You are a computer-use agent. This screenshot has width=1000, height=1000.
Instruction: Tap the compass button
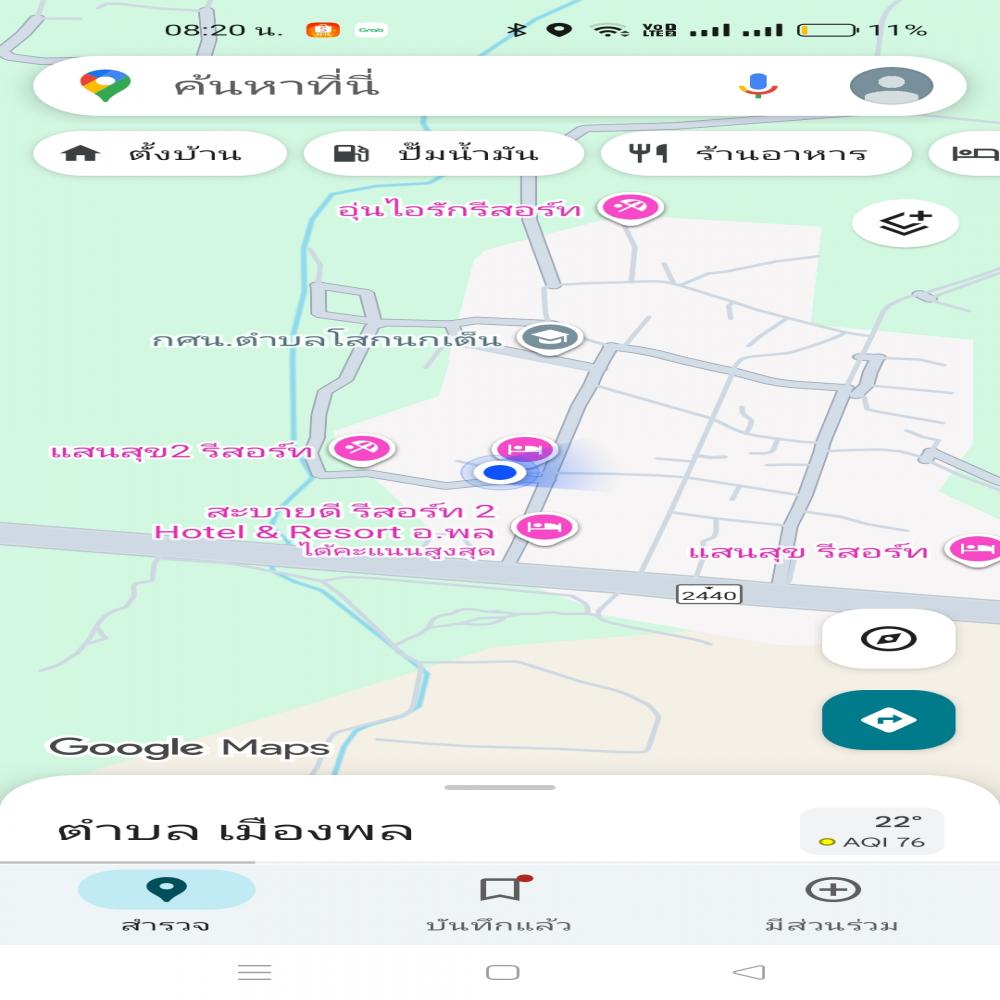pos(888,638)
